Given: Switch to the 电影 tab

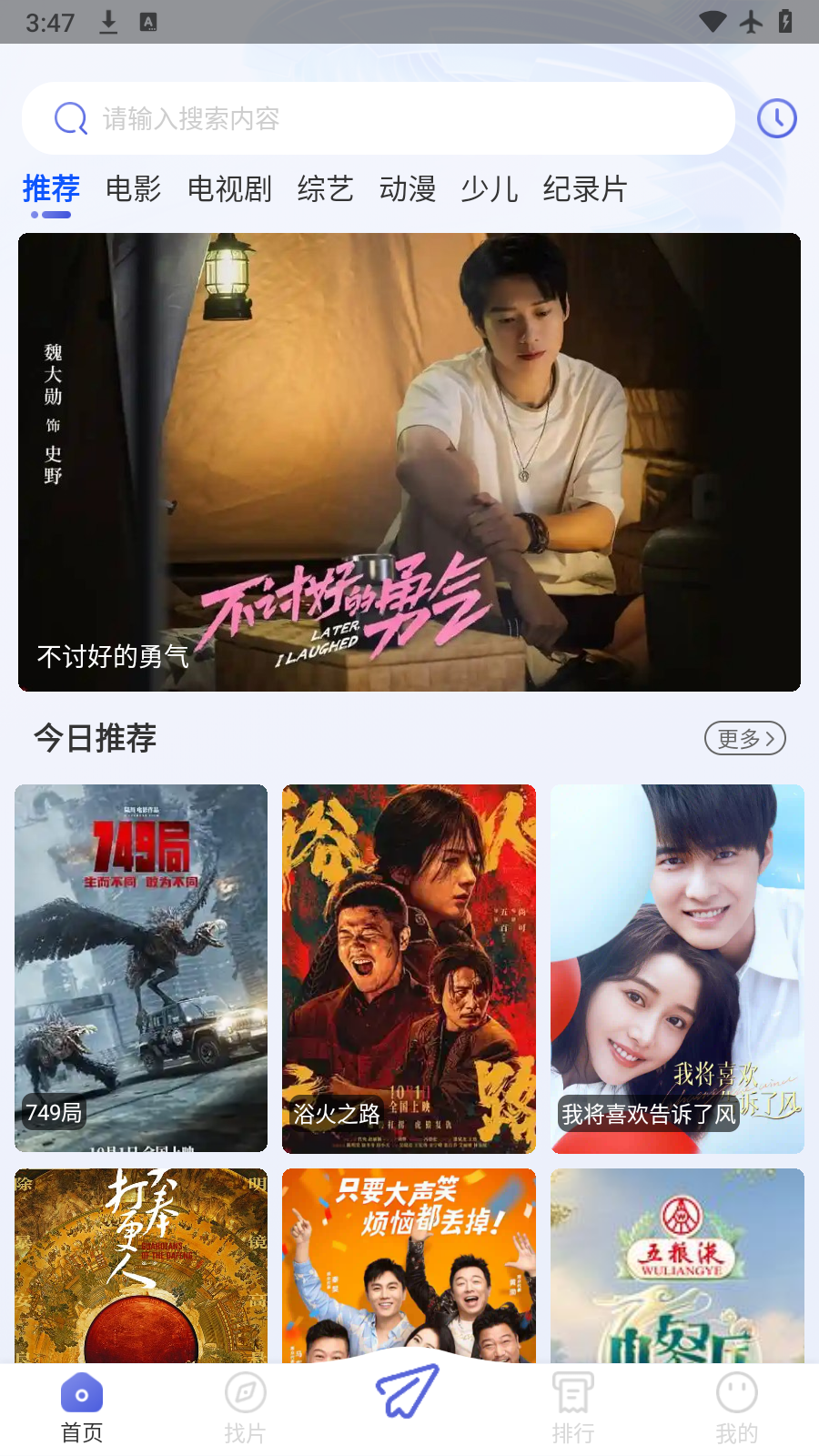Looking at the screenshot, I should pos(134,189).
